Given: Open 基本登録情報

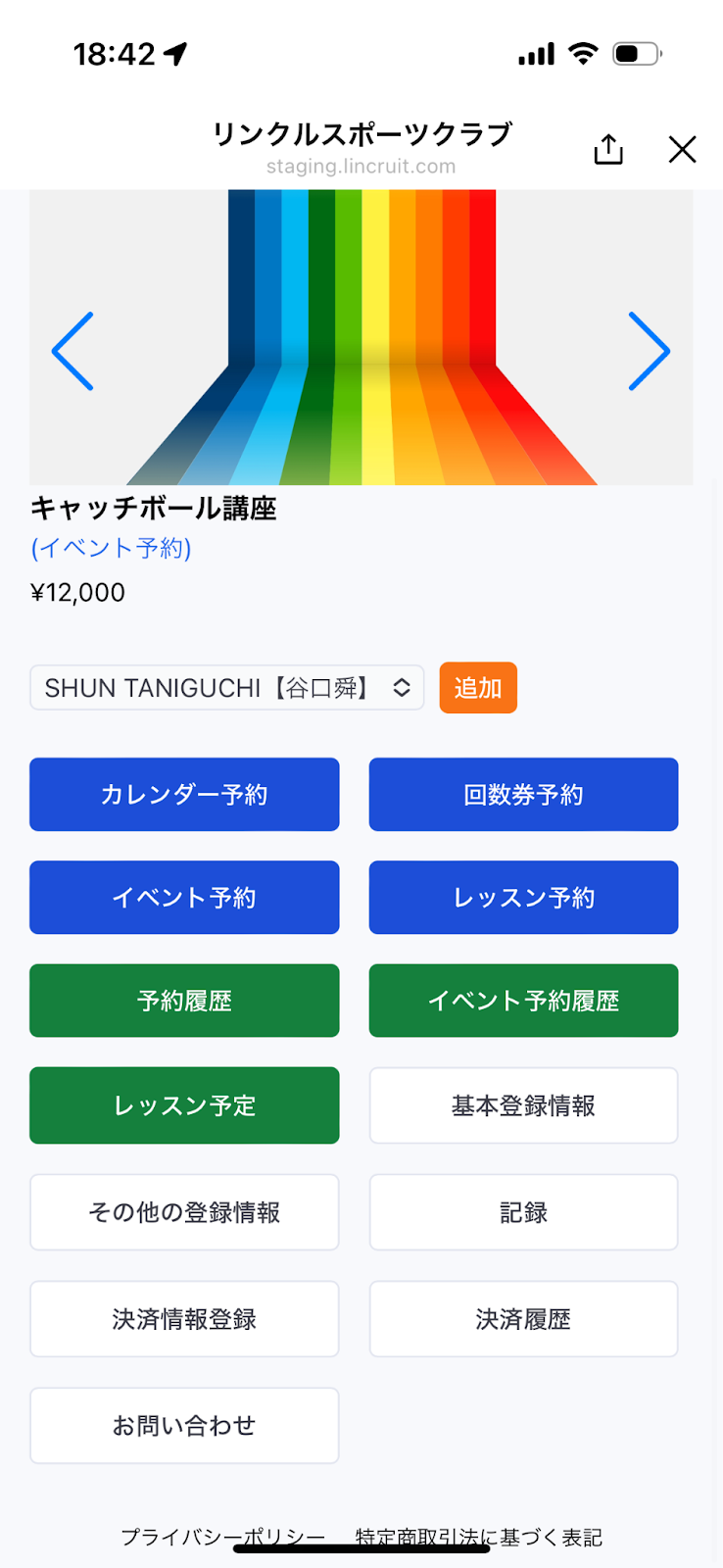Looking at the screenshot, I should click(523, 1105).
